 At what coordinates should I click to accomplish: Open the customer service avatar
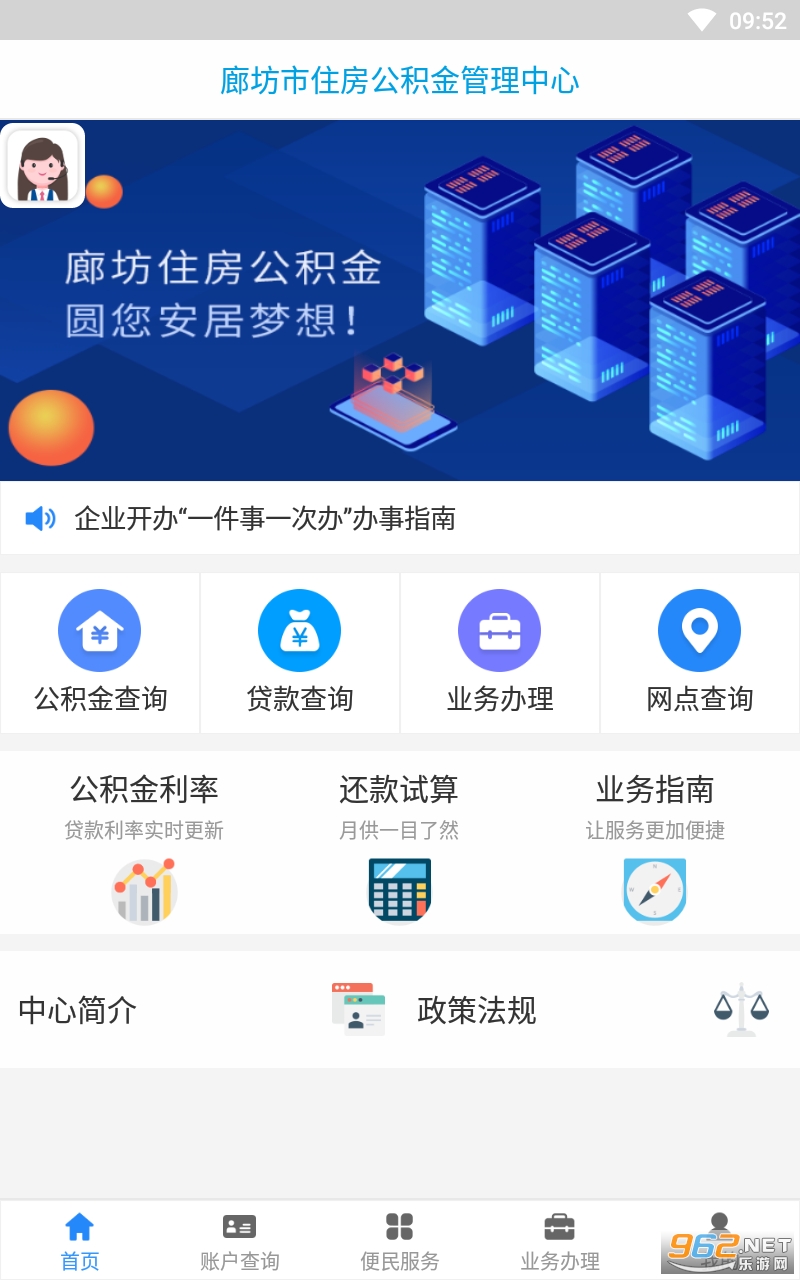(42, 166)
